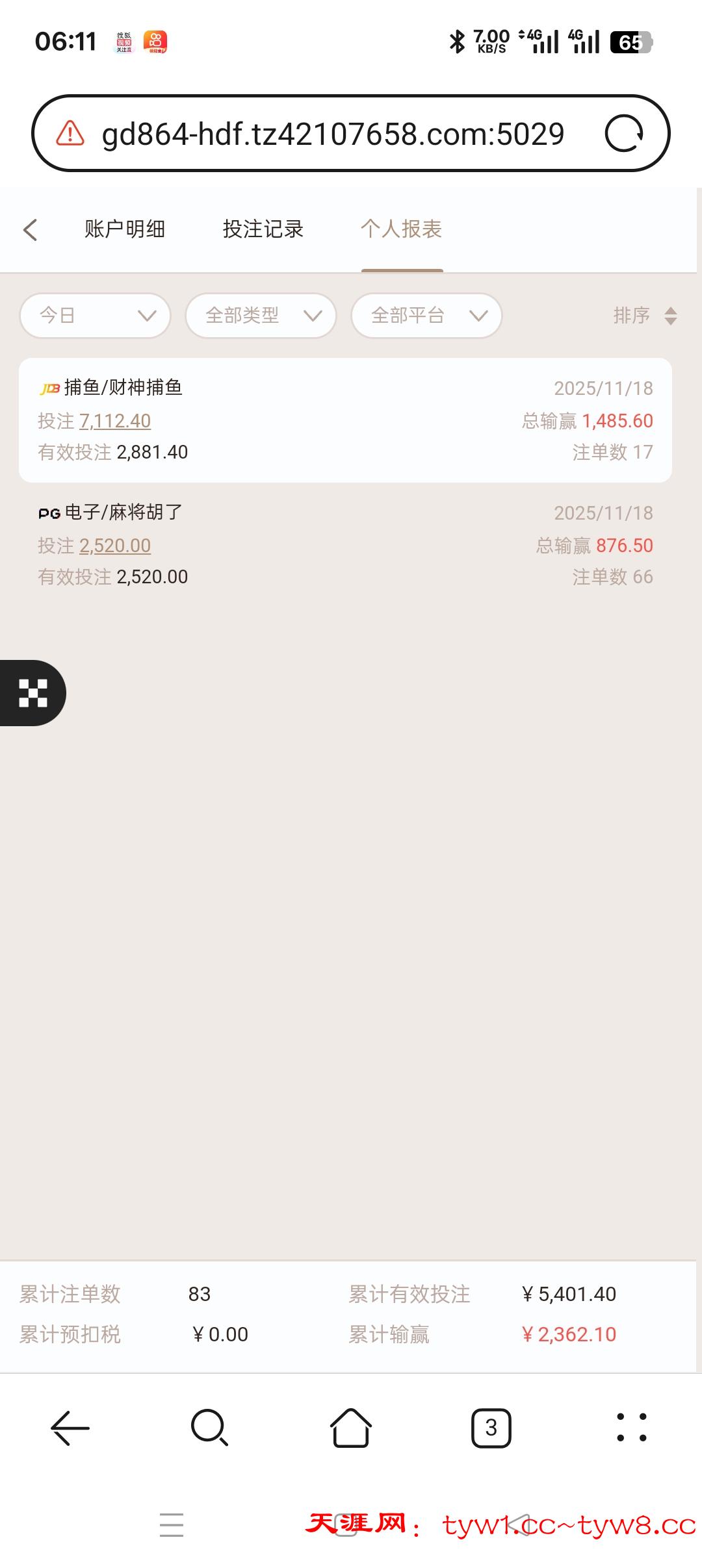702x1568 pixels.
Task: Switch to the 投注记录 tab
Action: coord(263,230)
